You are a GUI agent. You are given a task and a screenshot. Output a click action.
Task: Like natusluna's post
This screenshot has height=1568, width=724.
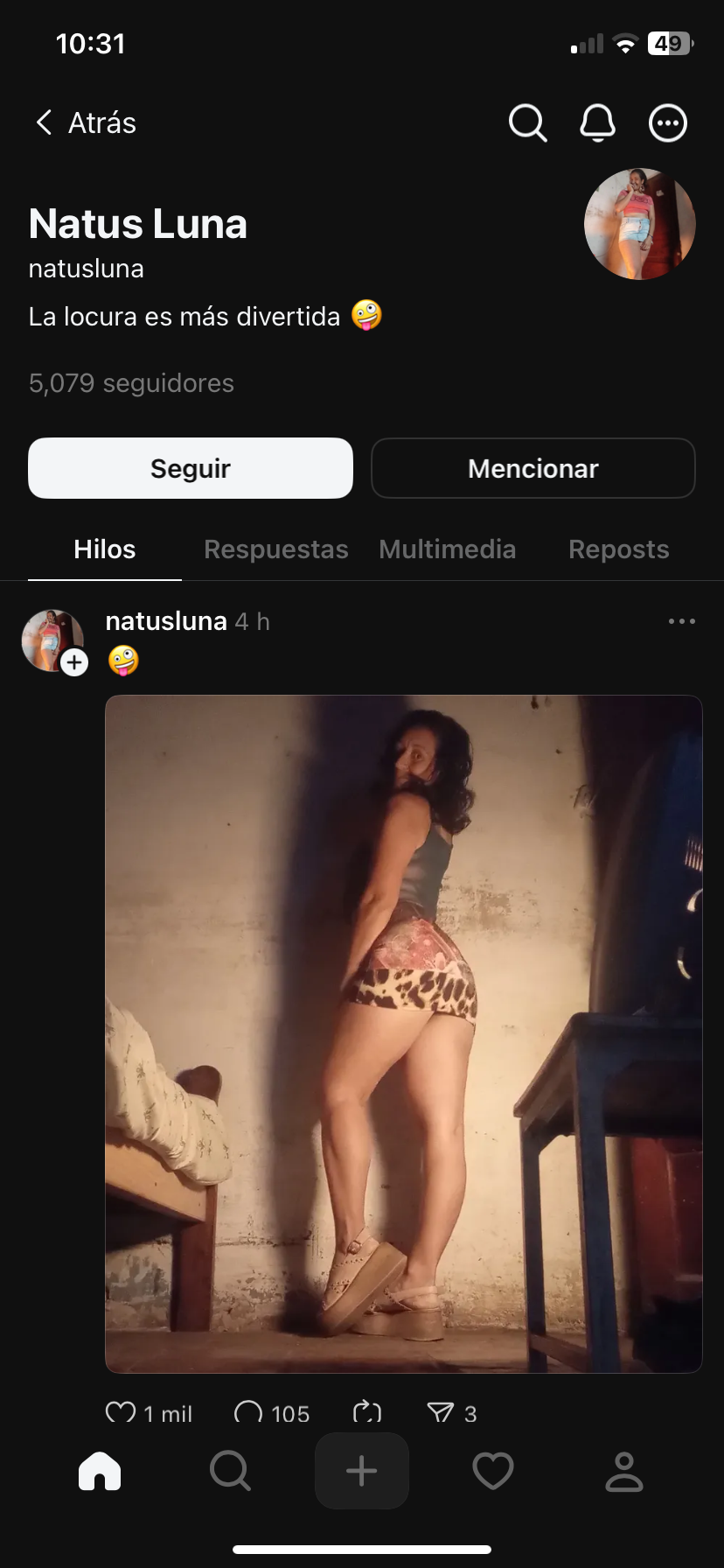[x=121, y=1411]
